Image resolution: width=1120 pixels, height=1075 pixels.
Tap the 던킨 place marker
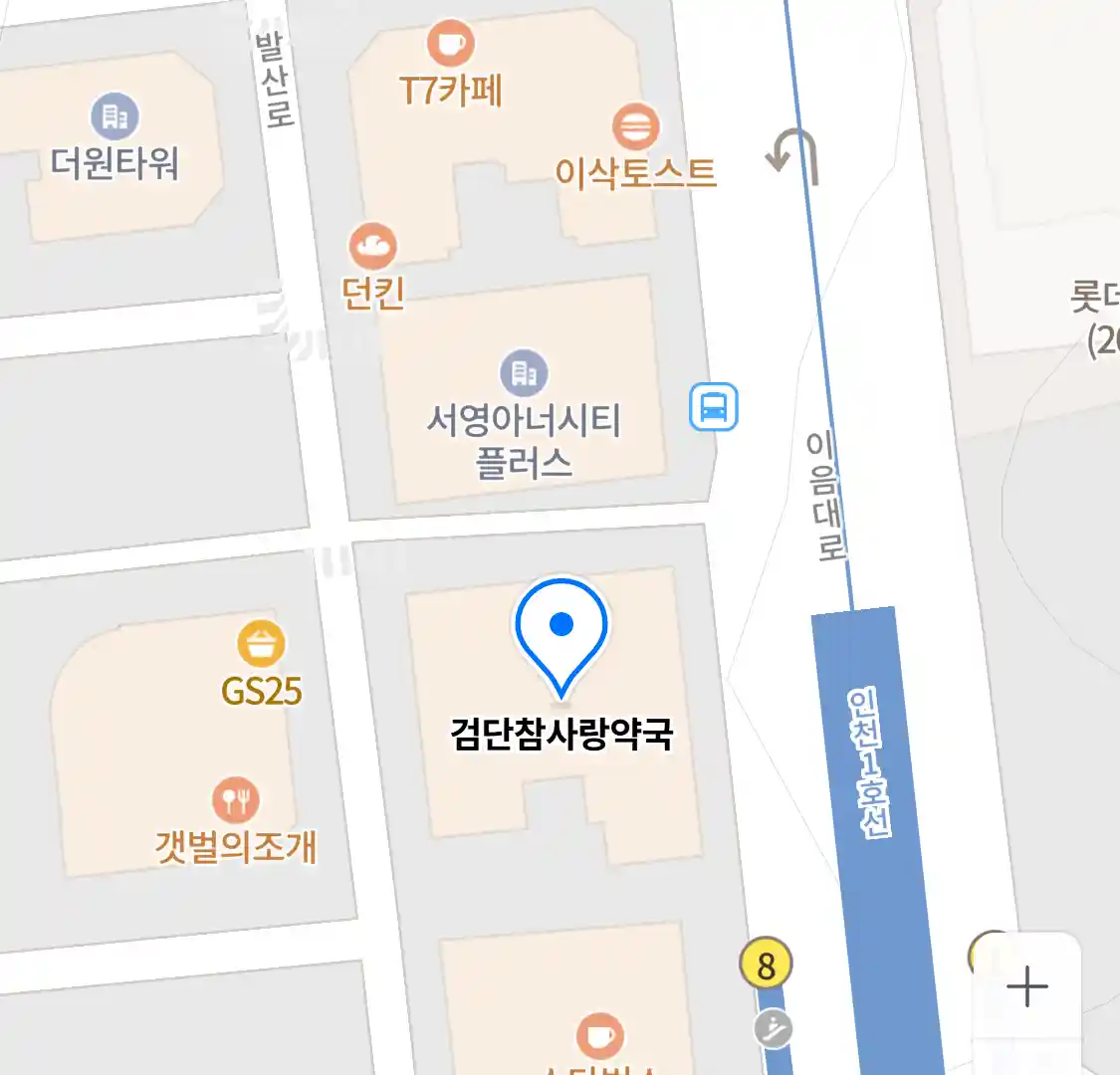373,247
